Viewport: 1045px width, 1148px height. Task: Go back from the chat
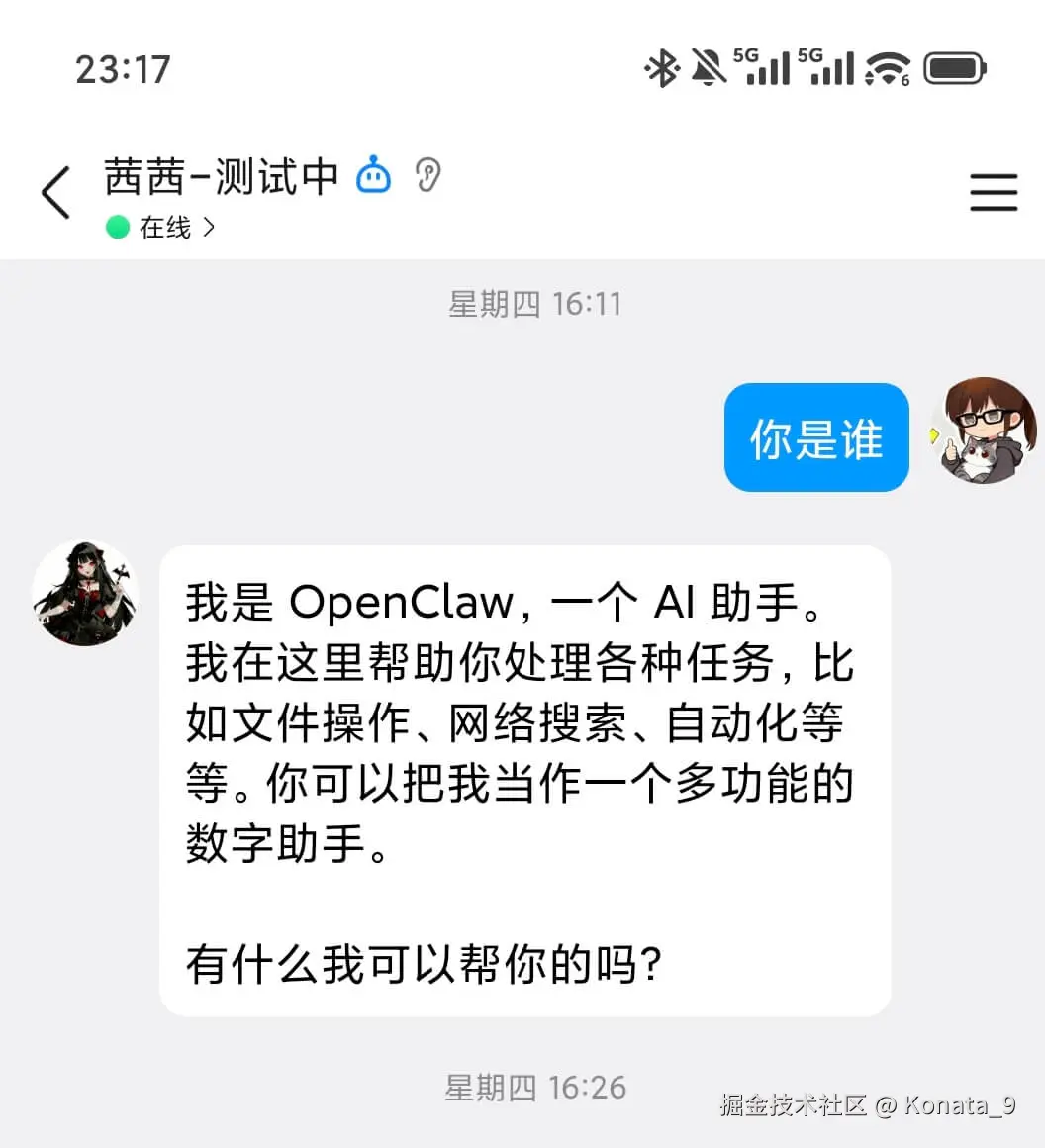[x=56, y=192]
